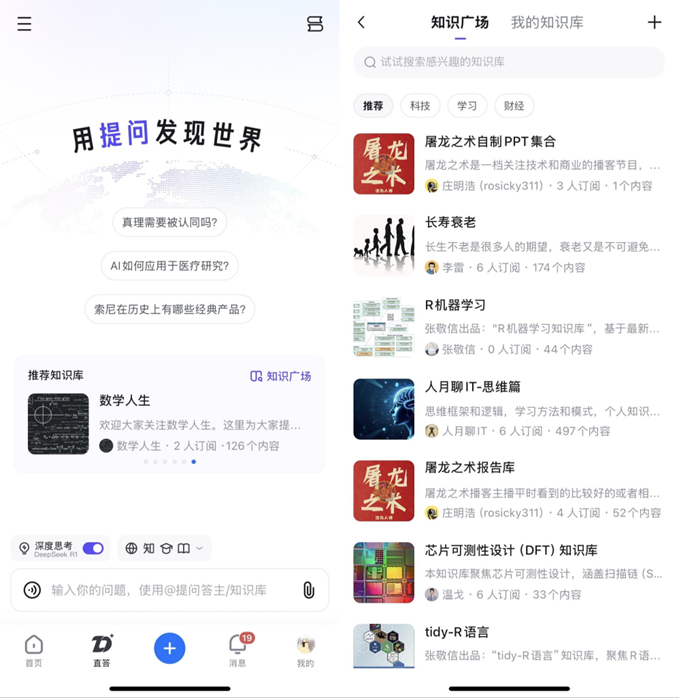This screenshot has width=679, height=698.
Task: Tap the suggestion 真理需要被认同吗?
Action: 170,222
